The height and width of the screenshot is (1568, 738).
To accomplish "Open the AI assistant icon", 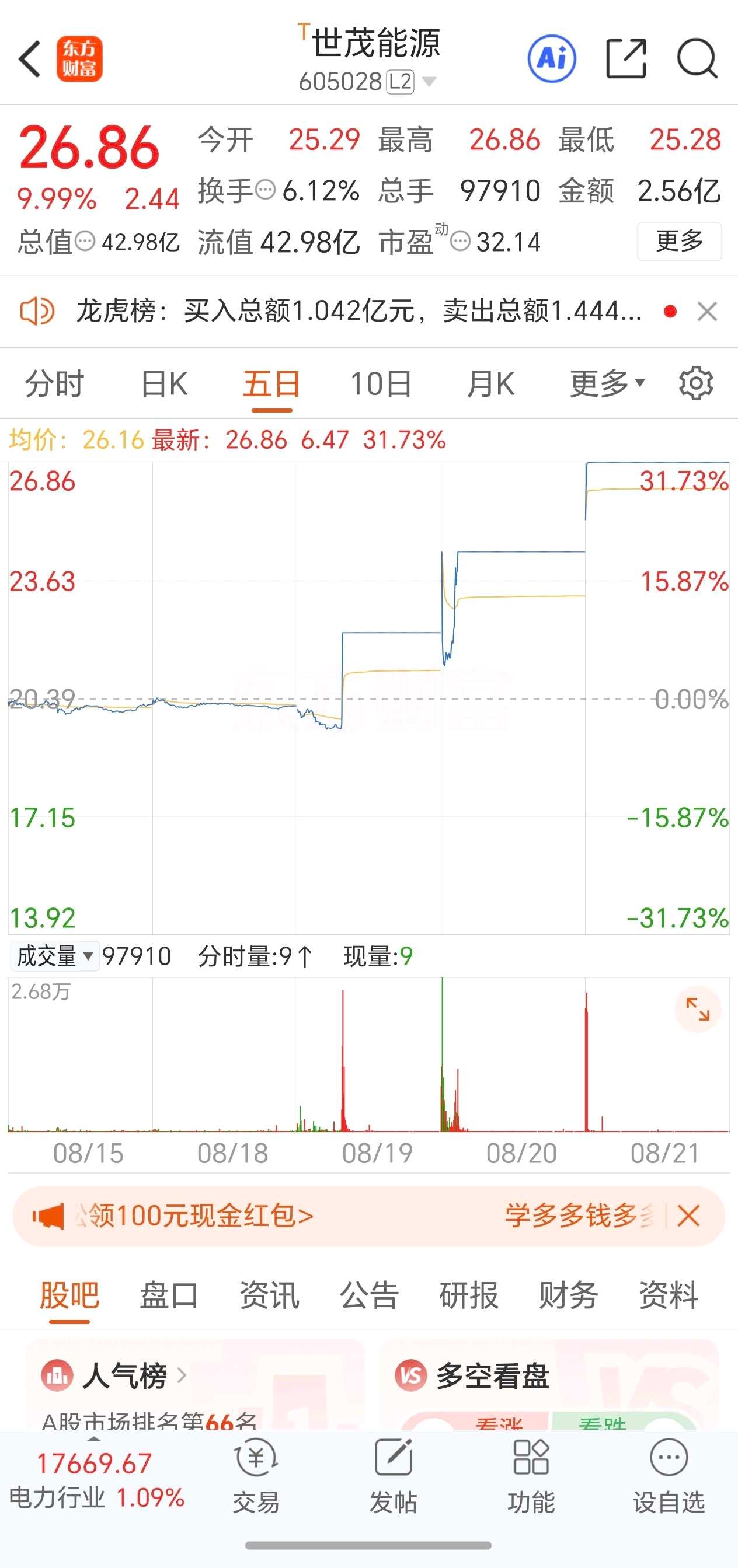I will click(x=552, y=59).
